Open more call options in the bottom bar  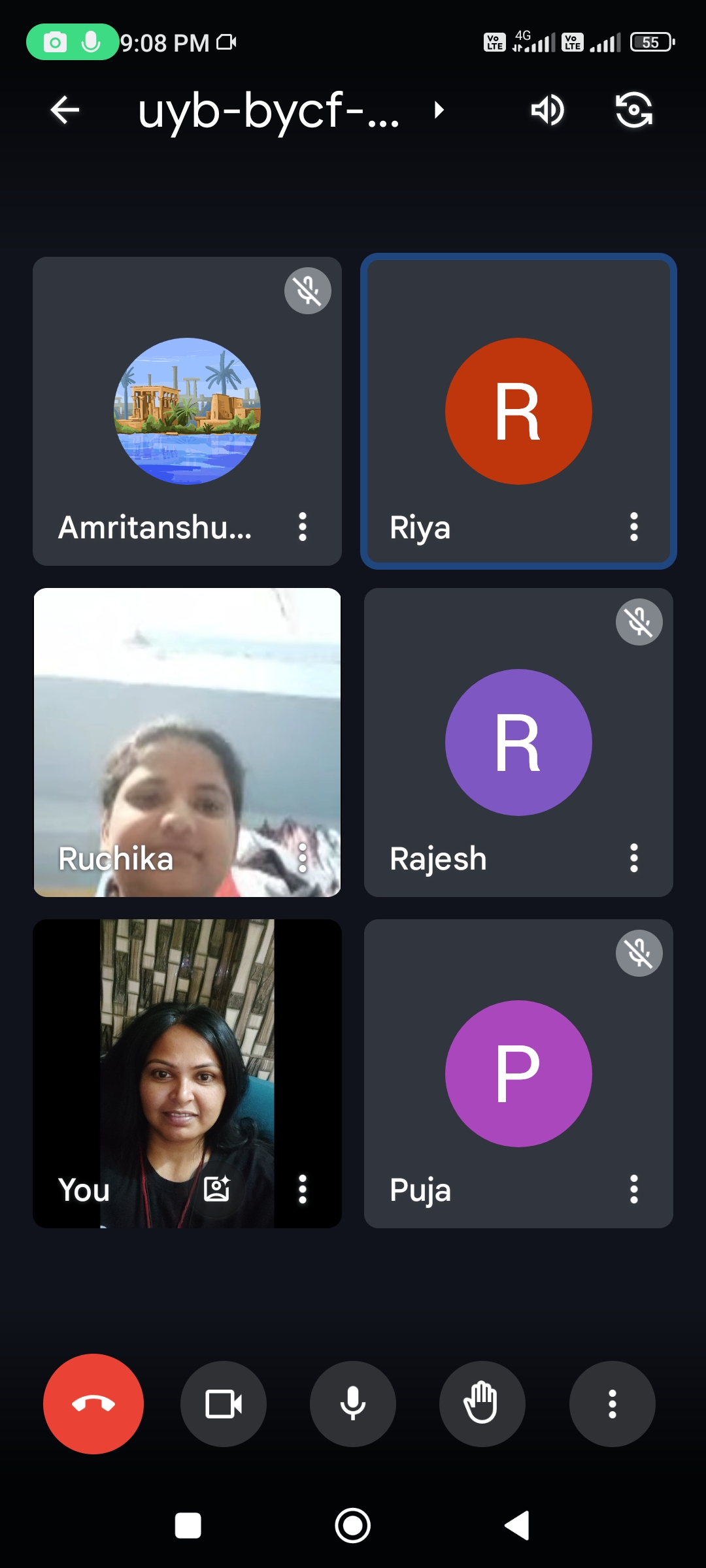pos(613,1404)
